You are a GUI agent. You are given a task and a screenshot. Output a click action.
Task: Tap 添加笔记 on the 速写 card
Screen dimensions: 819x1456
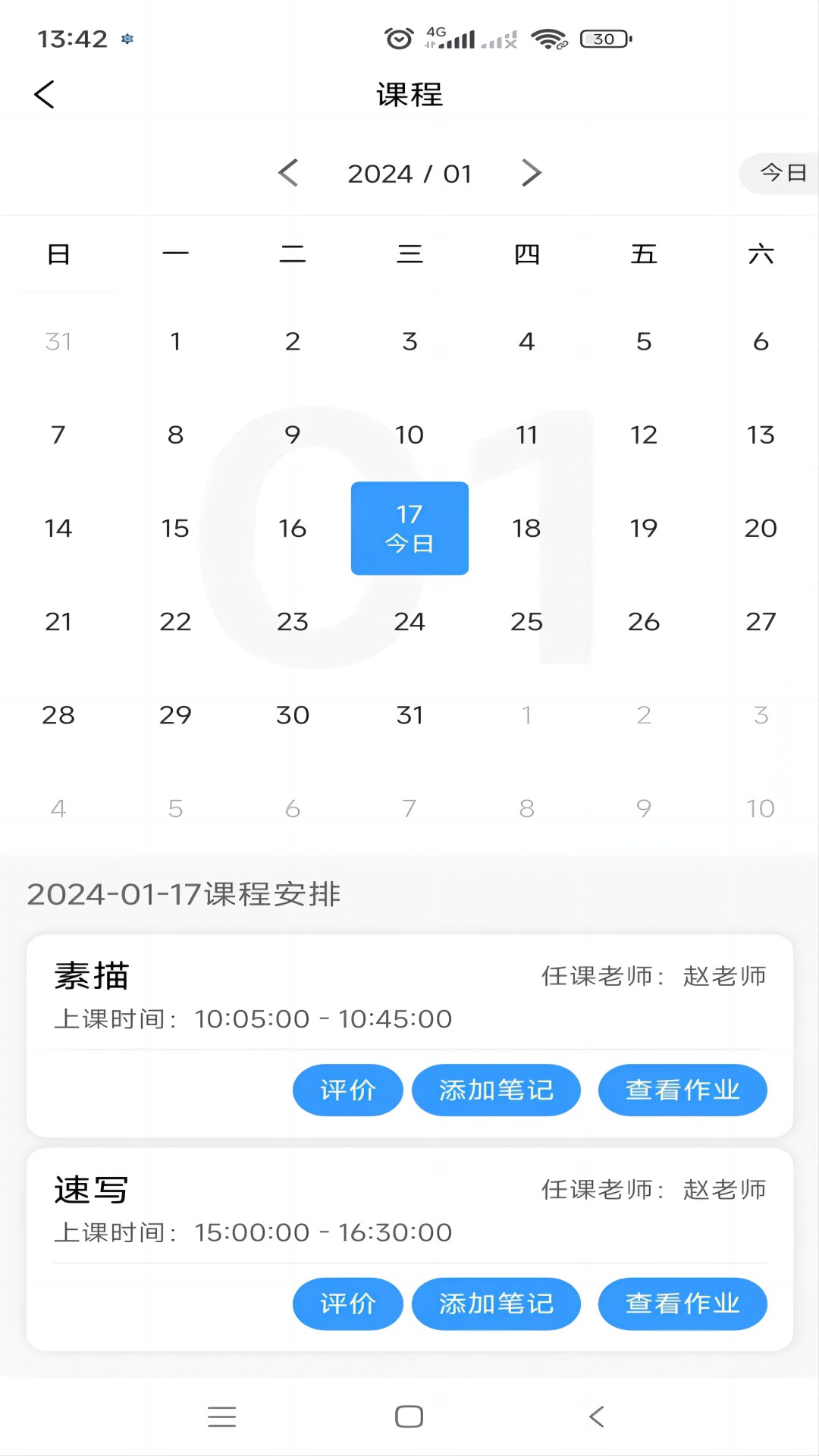pyautogui.click(x=496, y=1304)
